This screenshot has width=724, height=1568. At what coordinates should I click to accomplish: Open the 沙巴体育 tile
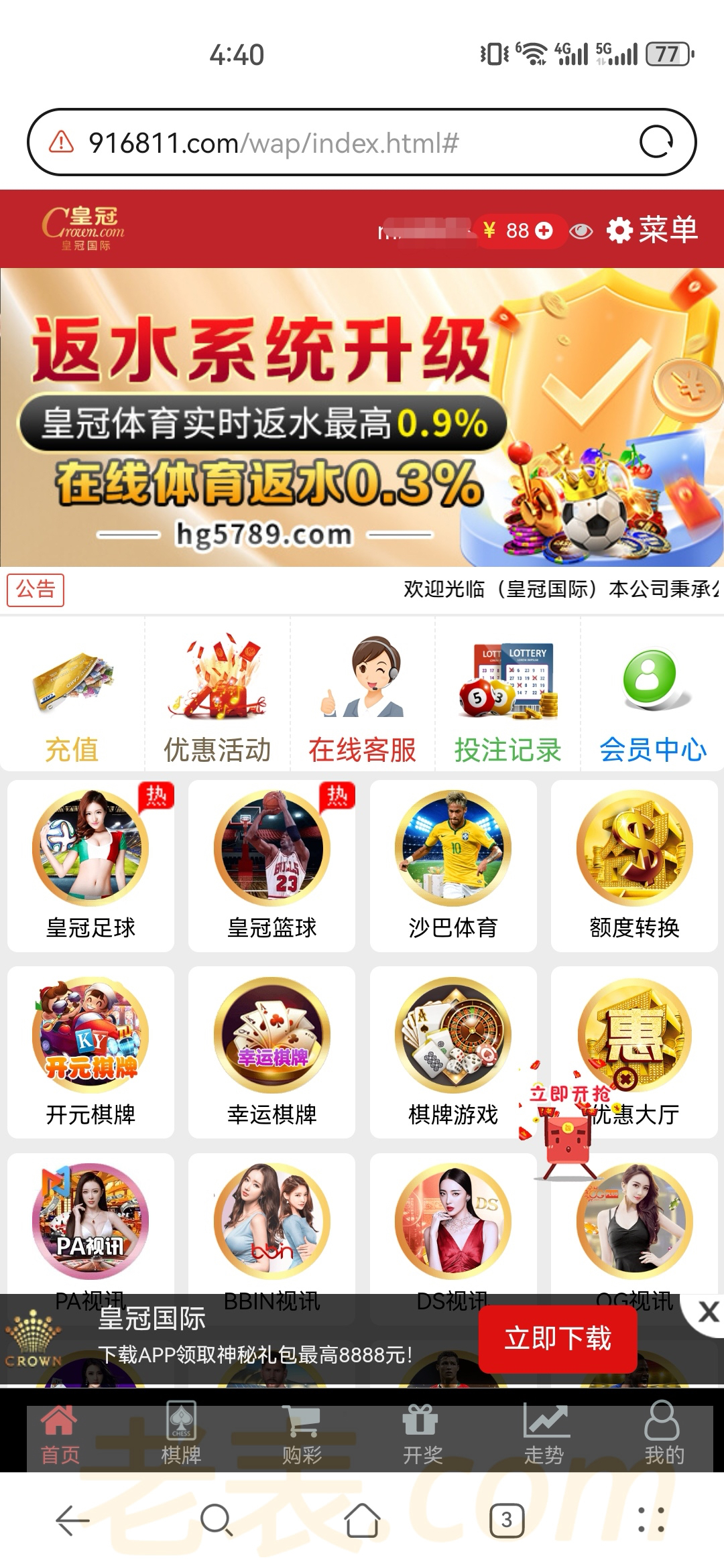click(x=453, y=864)
